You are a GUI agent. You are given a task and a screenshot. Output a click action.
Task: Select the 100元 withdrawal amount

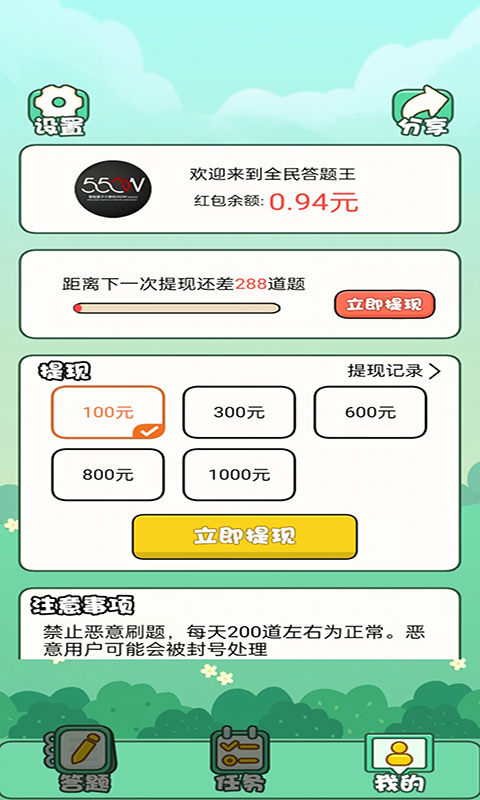click(108, 412)
